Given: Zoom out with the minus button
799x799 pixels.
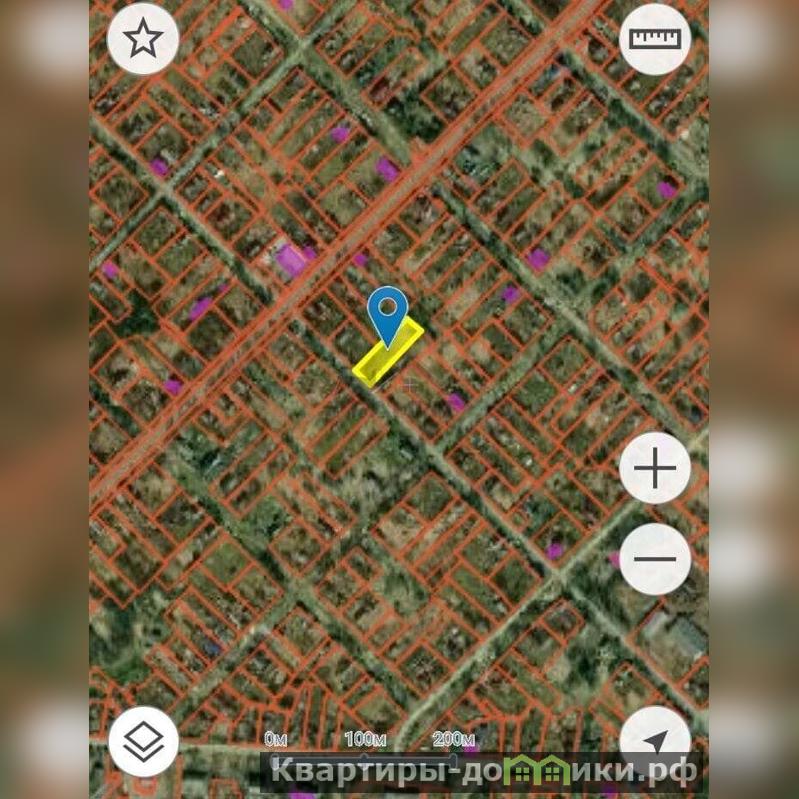Looking at the screenshot, I should coord(655,559).
